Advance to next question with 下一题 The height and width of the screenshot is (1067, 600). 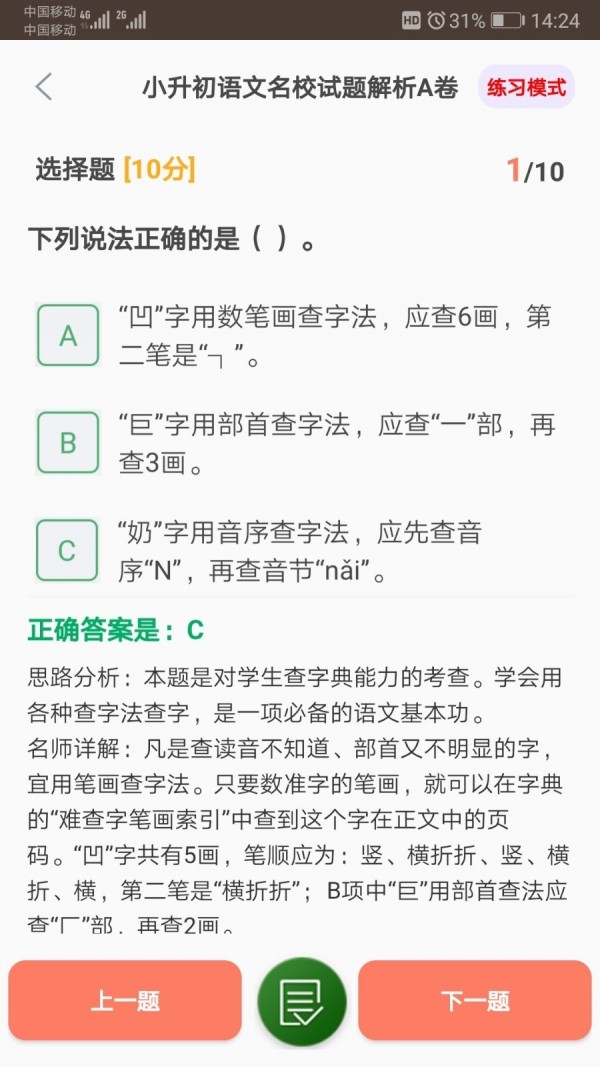click(475, 1001)
